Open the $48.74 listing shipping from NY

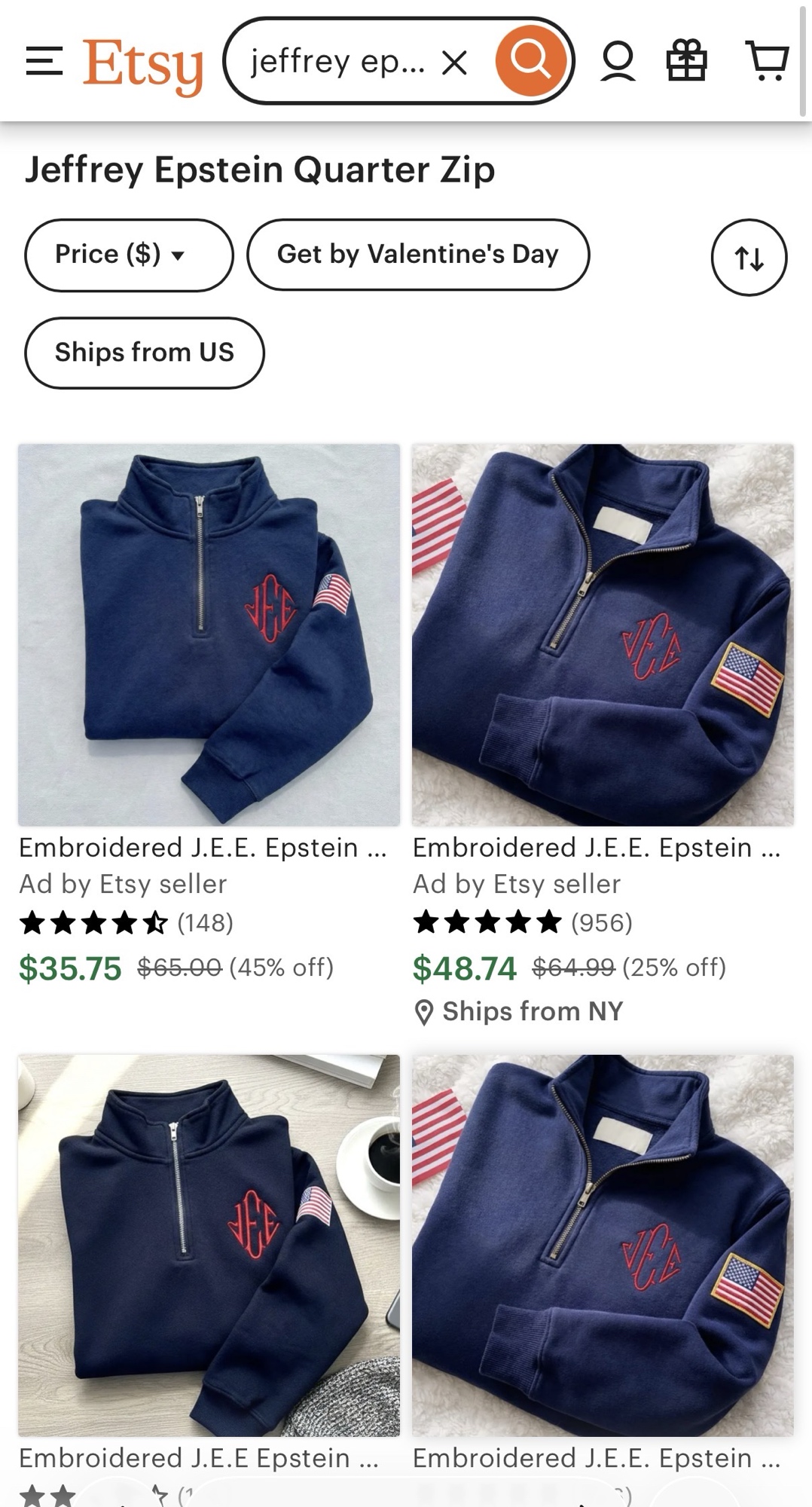pyautogui.click(x=603, y=634)
